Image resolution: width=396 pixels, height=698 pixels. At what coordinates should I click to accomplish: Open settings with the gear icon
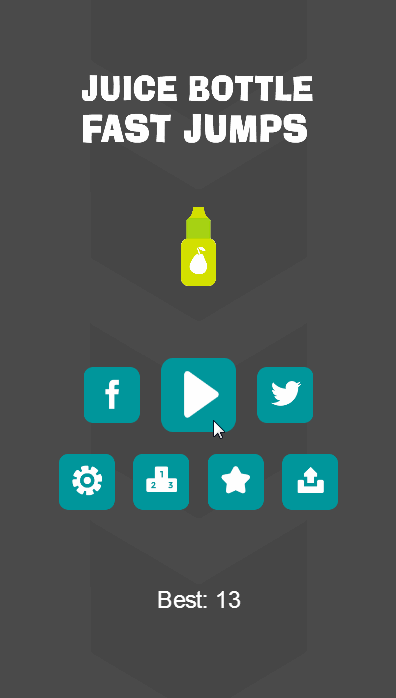[87, 482]
